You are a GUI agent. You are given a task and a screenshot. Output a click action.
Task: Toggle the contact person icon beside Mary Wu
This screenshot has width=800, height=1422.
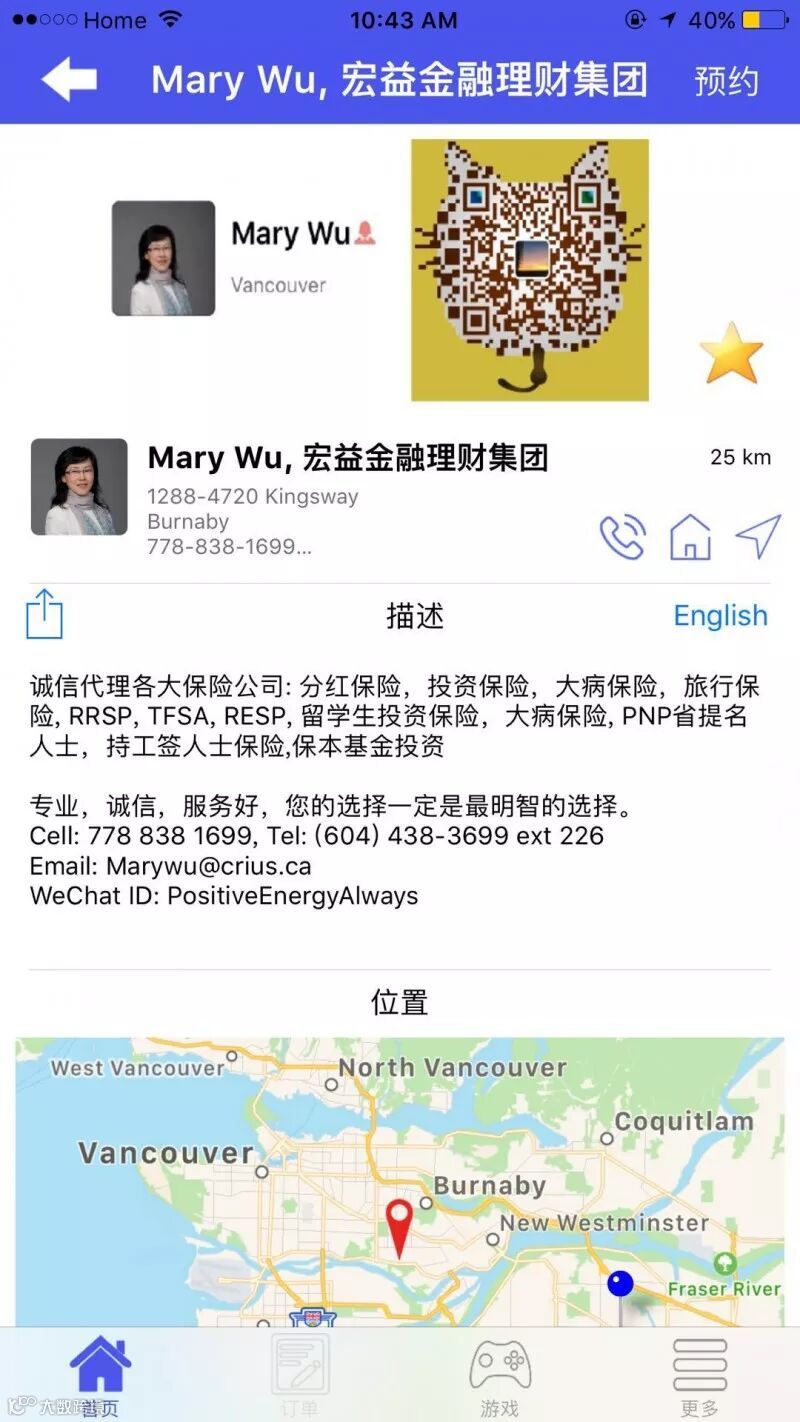tap(366, 230)
